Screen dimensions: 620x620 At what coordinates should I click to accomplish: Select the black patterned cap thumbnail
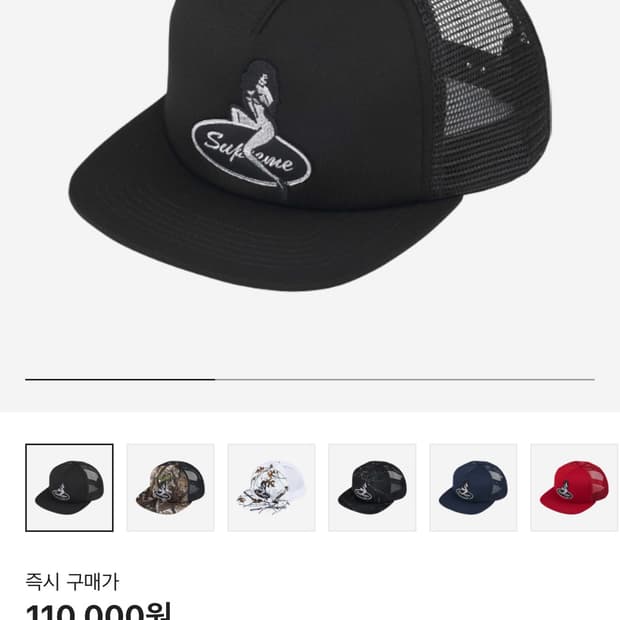coord(372,487)
